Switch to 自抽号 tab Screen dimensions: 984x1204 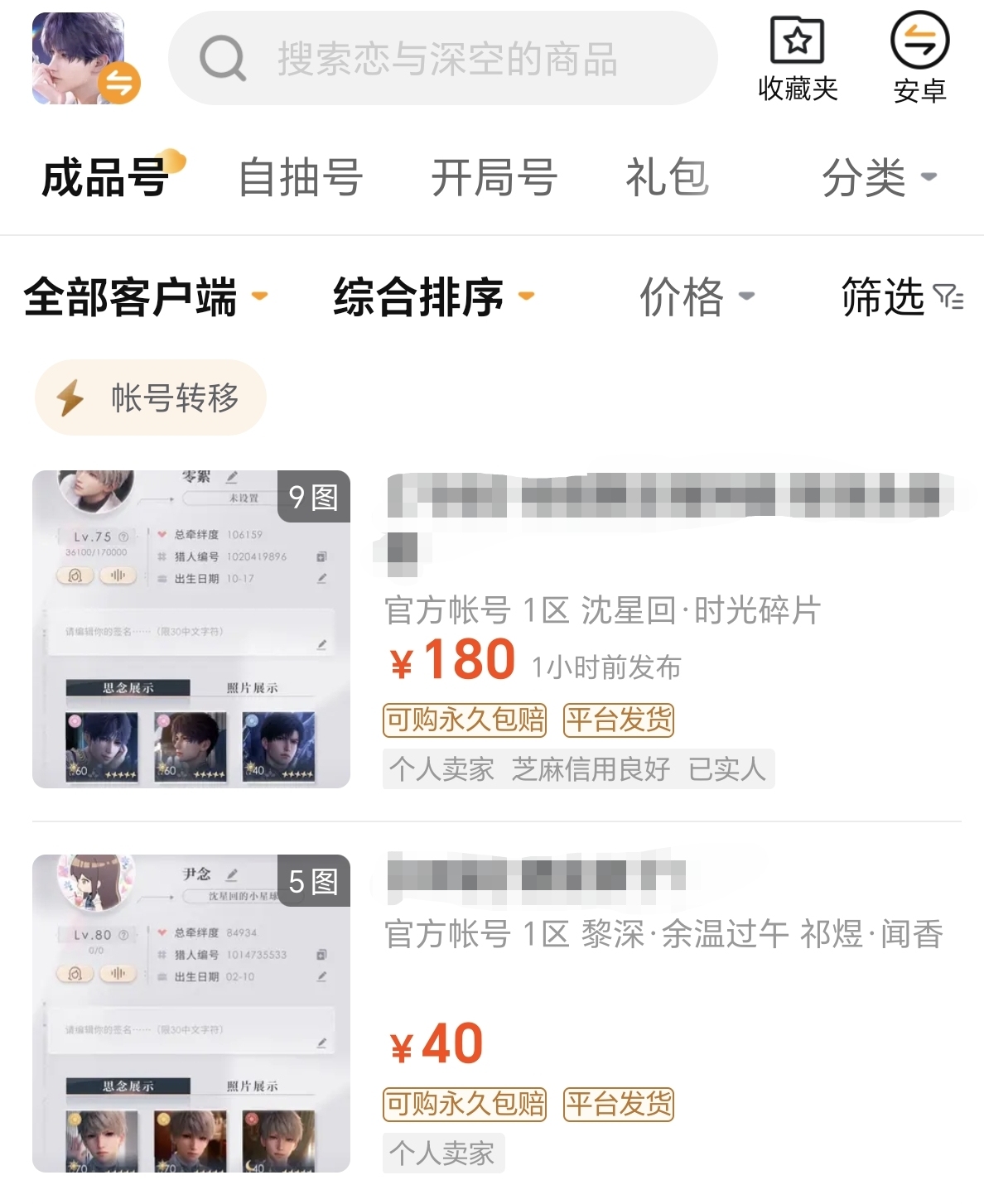pos(300,177)
